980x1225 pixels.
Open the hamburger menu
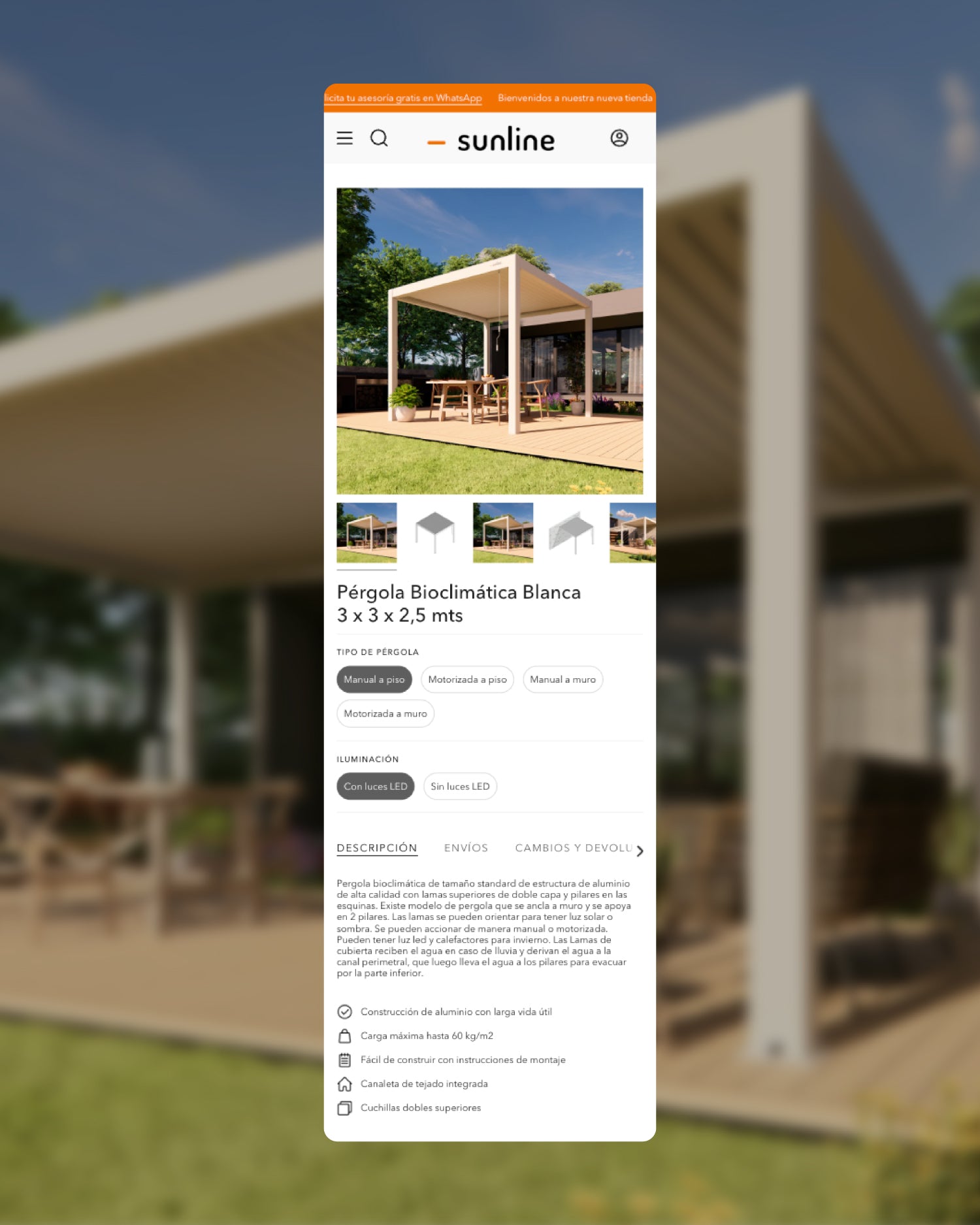click(344, 138)
